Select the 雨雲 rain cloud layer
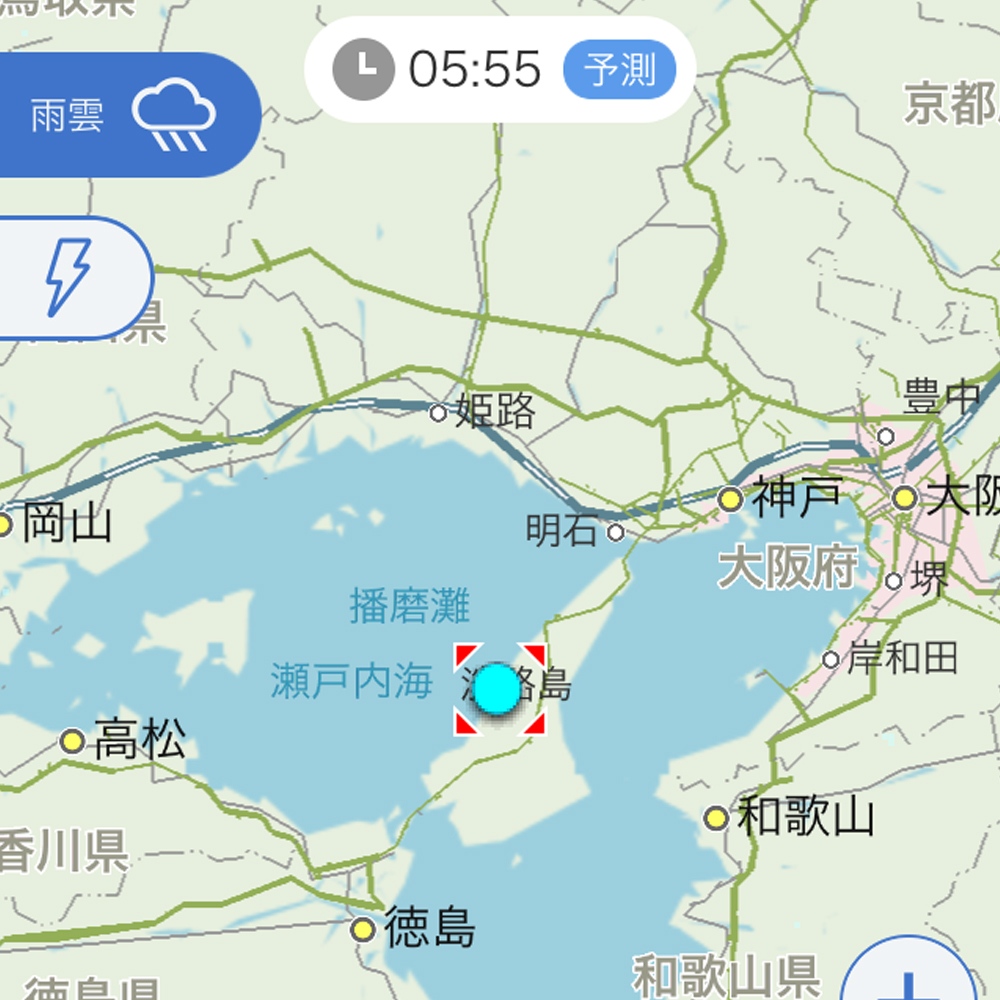This screenshot has height=1000, width=1000. [x=120, y=116]
